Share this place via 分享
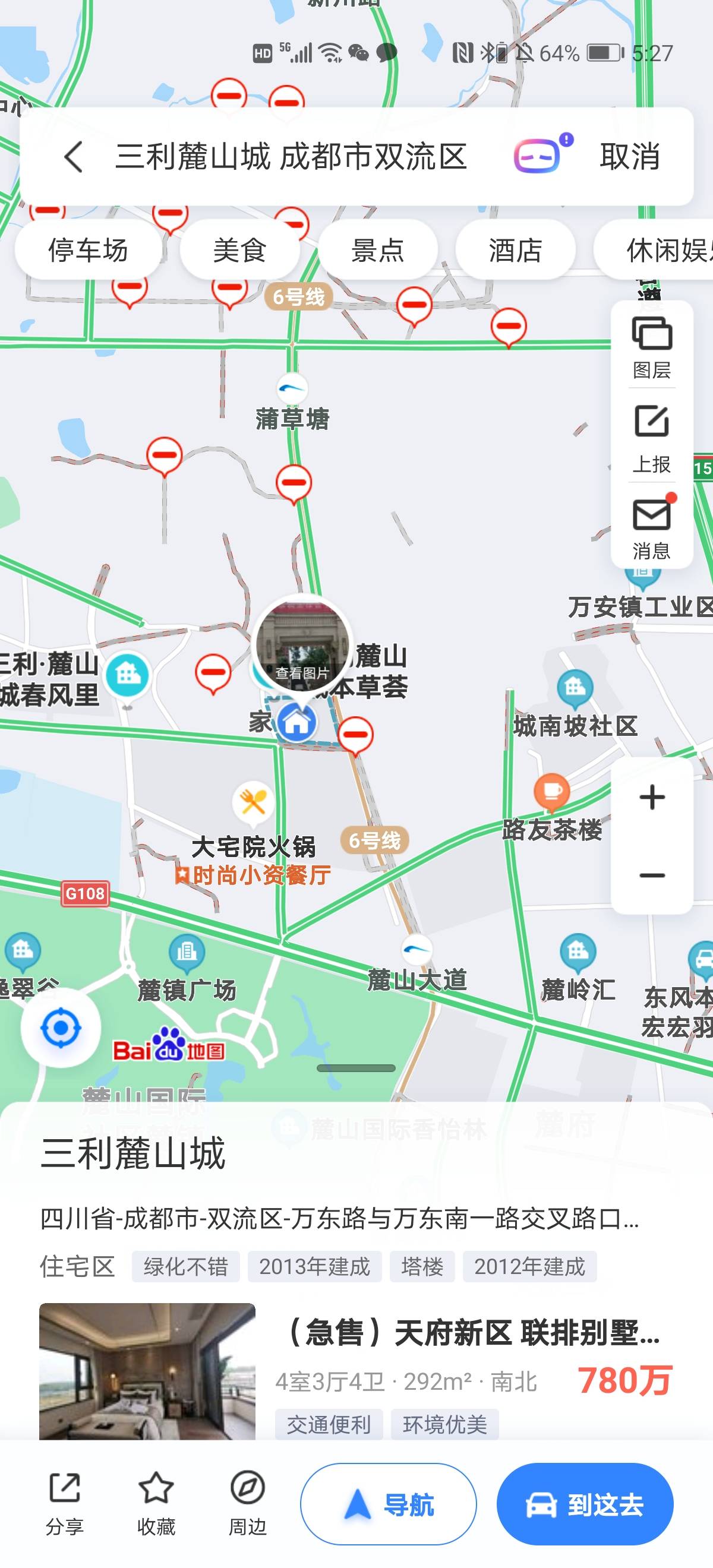713x1568 pixels. 65,1503
